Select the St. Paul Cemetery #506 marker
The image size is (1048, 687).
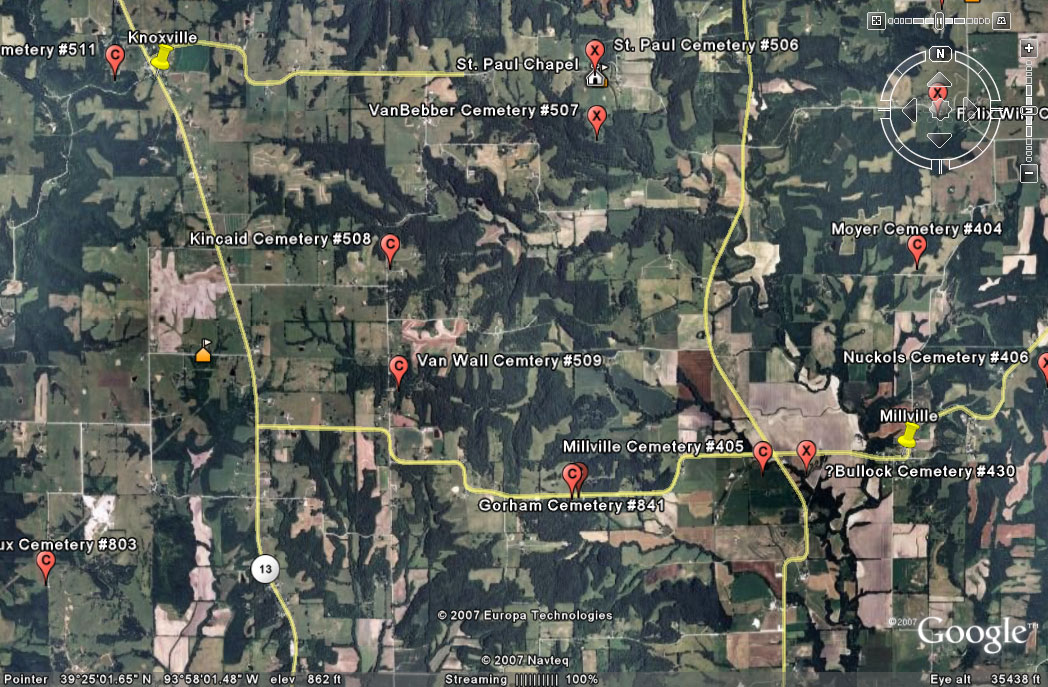(595, 50)
